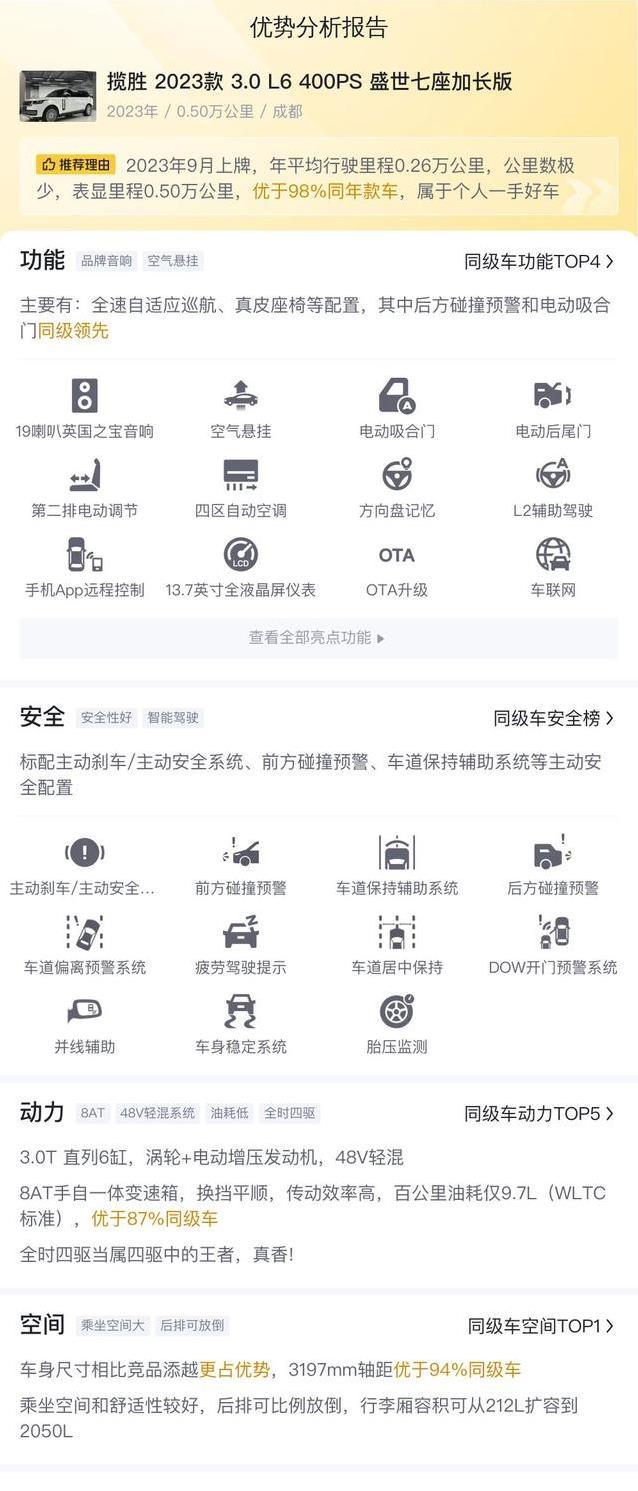Open the 同级车安全榜 safety ranking
The height and width of the screenshot is (1491, 638).
pyautogui.click(x=553, y=718)
